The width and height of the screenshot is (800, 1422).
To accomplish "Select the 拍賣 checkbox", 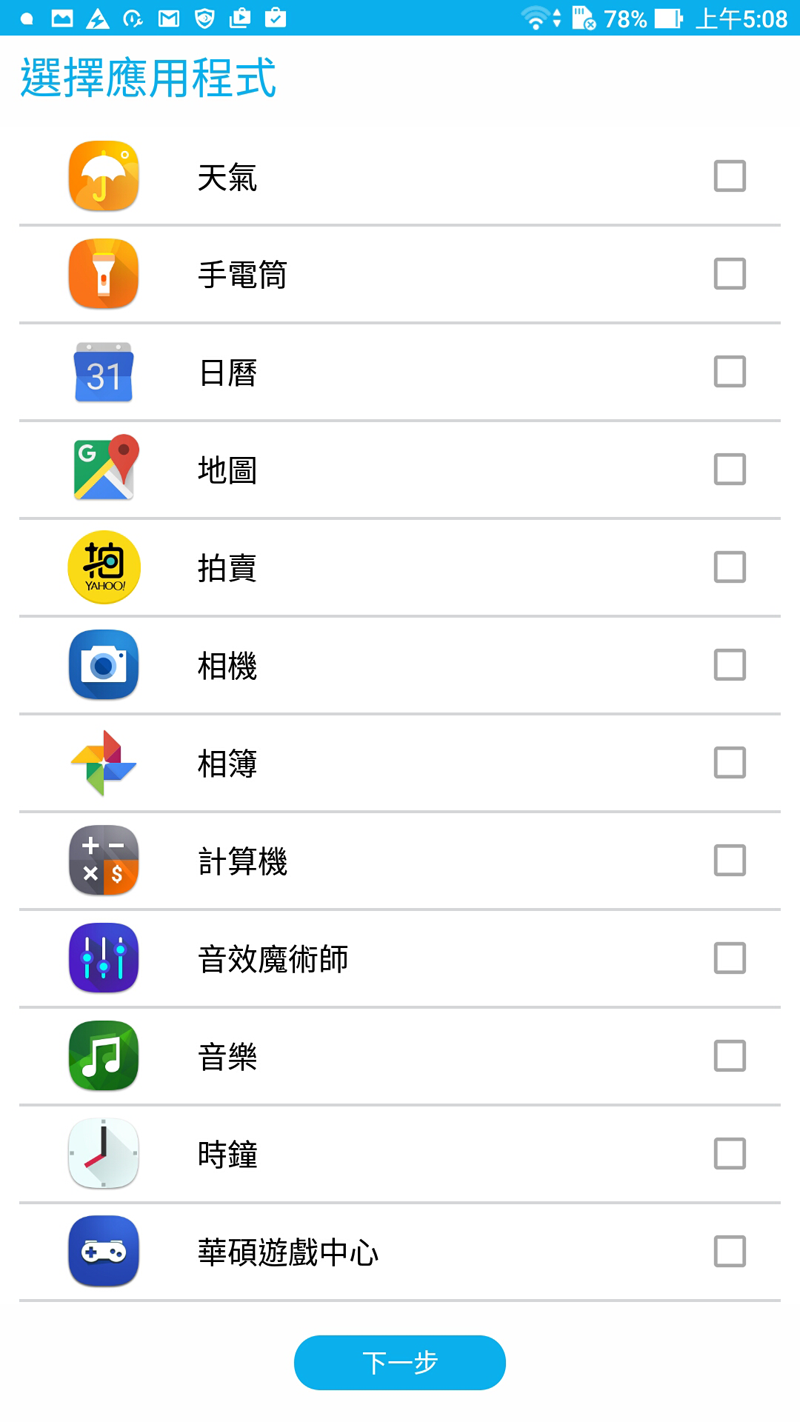I will point(730,567).
